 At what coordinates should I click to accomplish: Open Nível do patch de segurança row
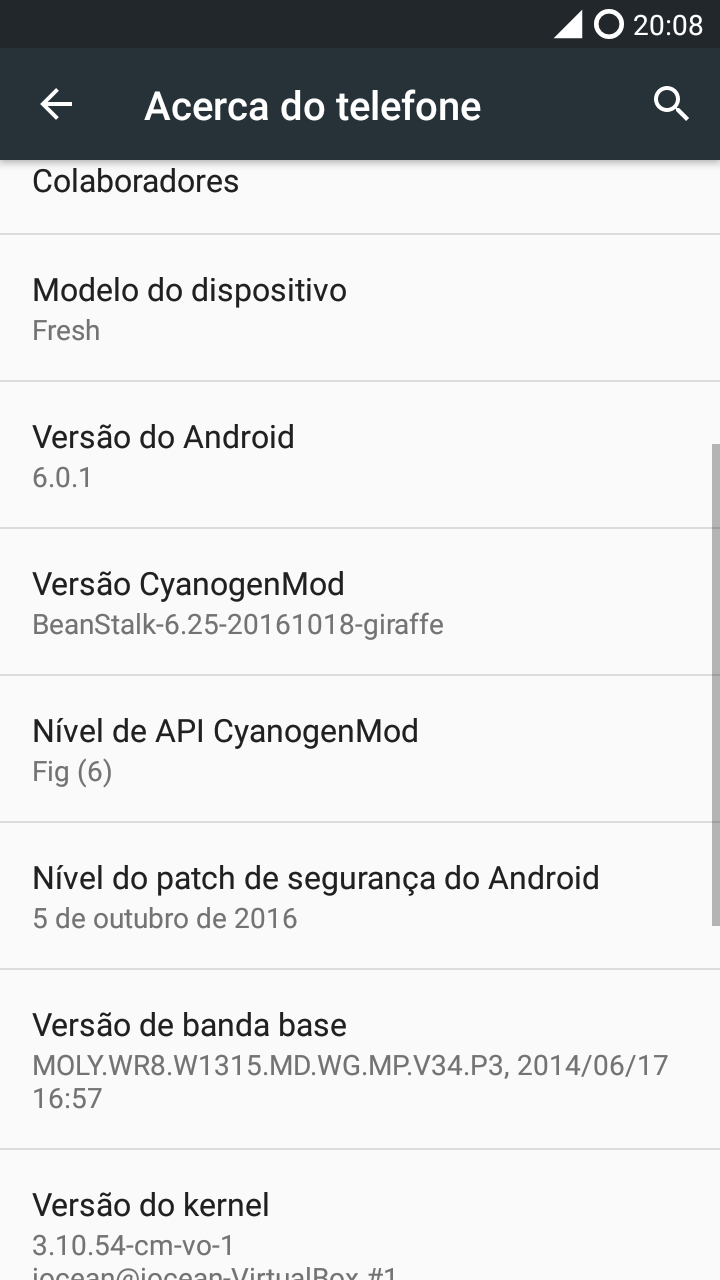(360, 896)
